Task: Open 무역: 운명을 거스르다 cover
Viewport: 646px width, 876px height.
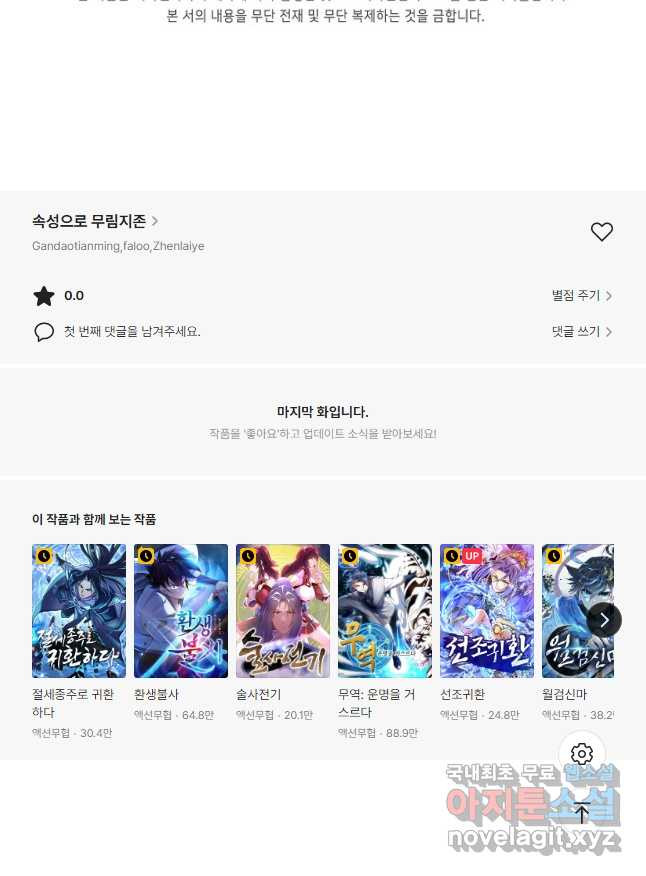Action: click(385, 611)
